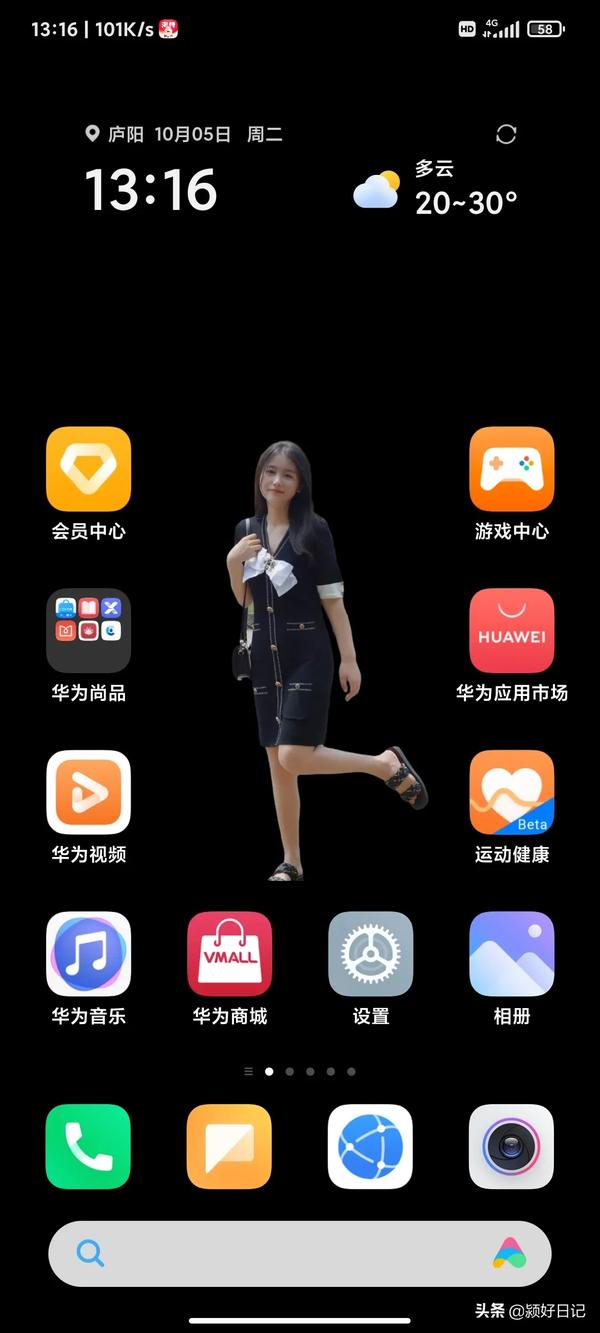Open the camera from the dock
This screenshot has width=600, height=1333.
click(511, 1146)
